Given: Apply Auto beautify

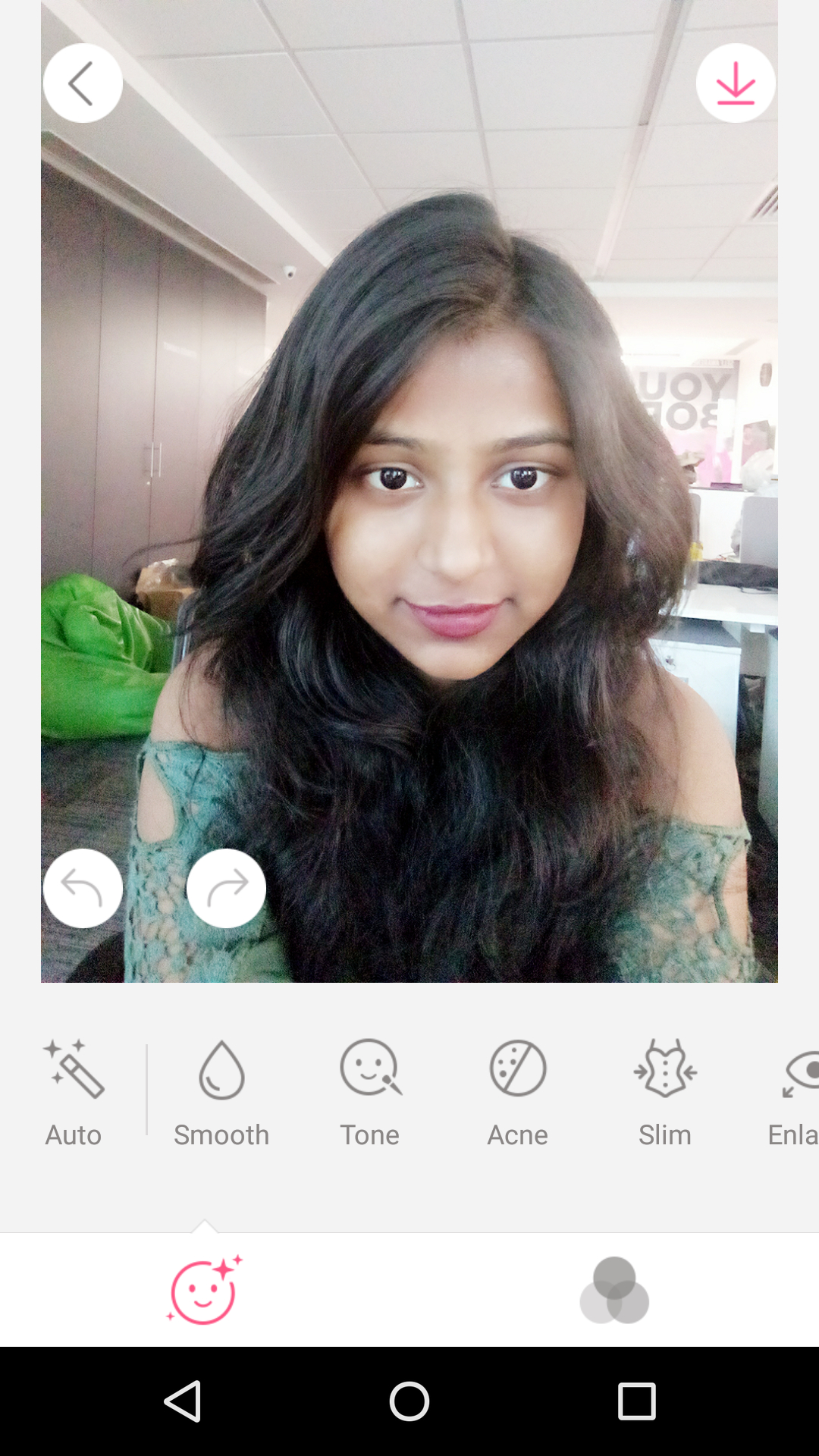Looking at the screenshot, I should pos(74,1094).
